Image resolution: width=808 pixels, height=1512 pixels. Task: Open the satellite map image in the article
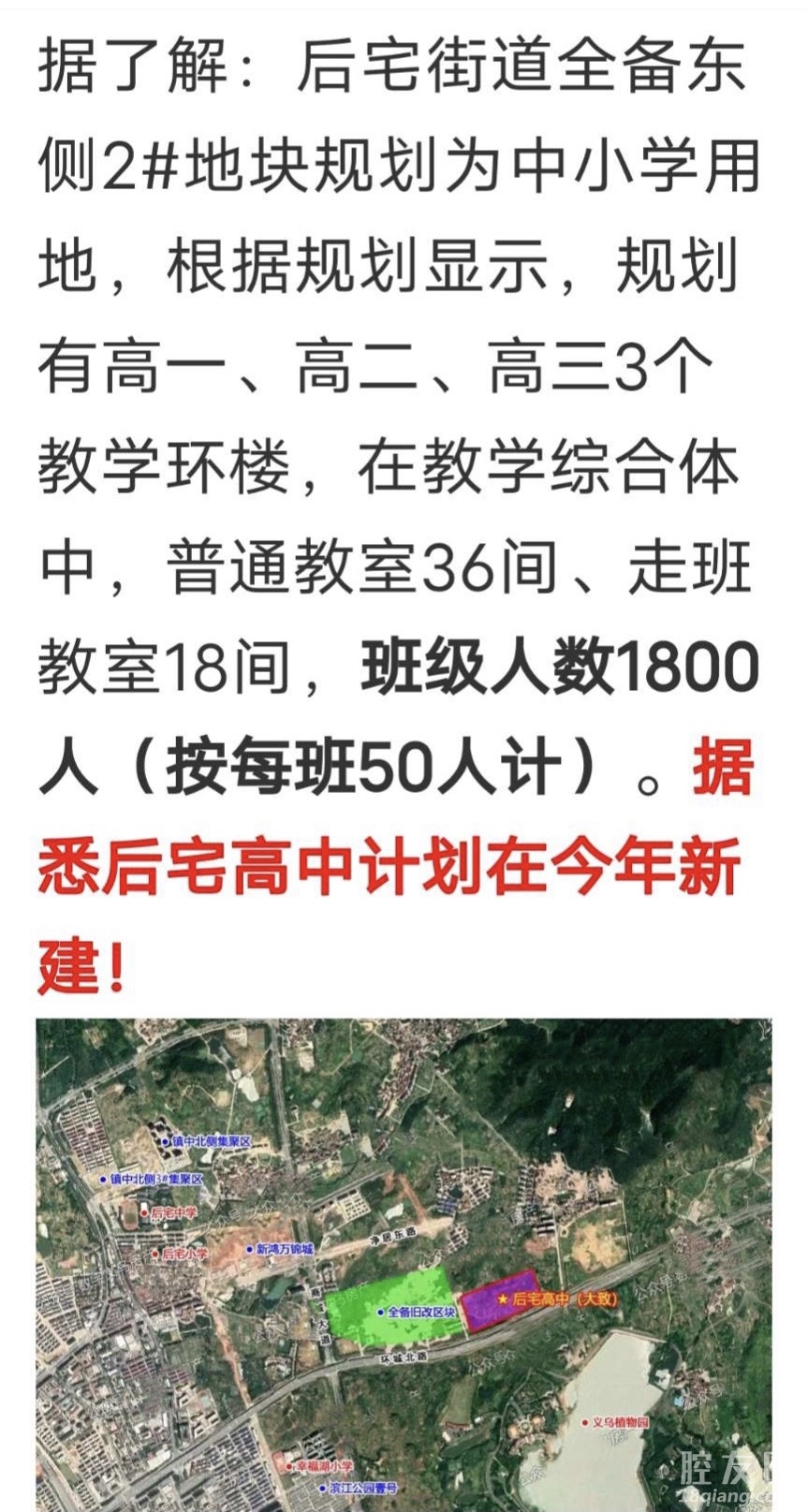click(x=404, y=1264)
